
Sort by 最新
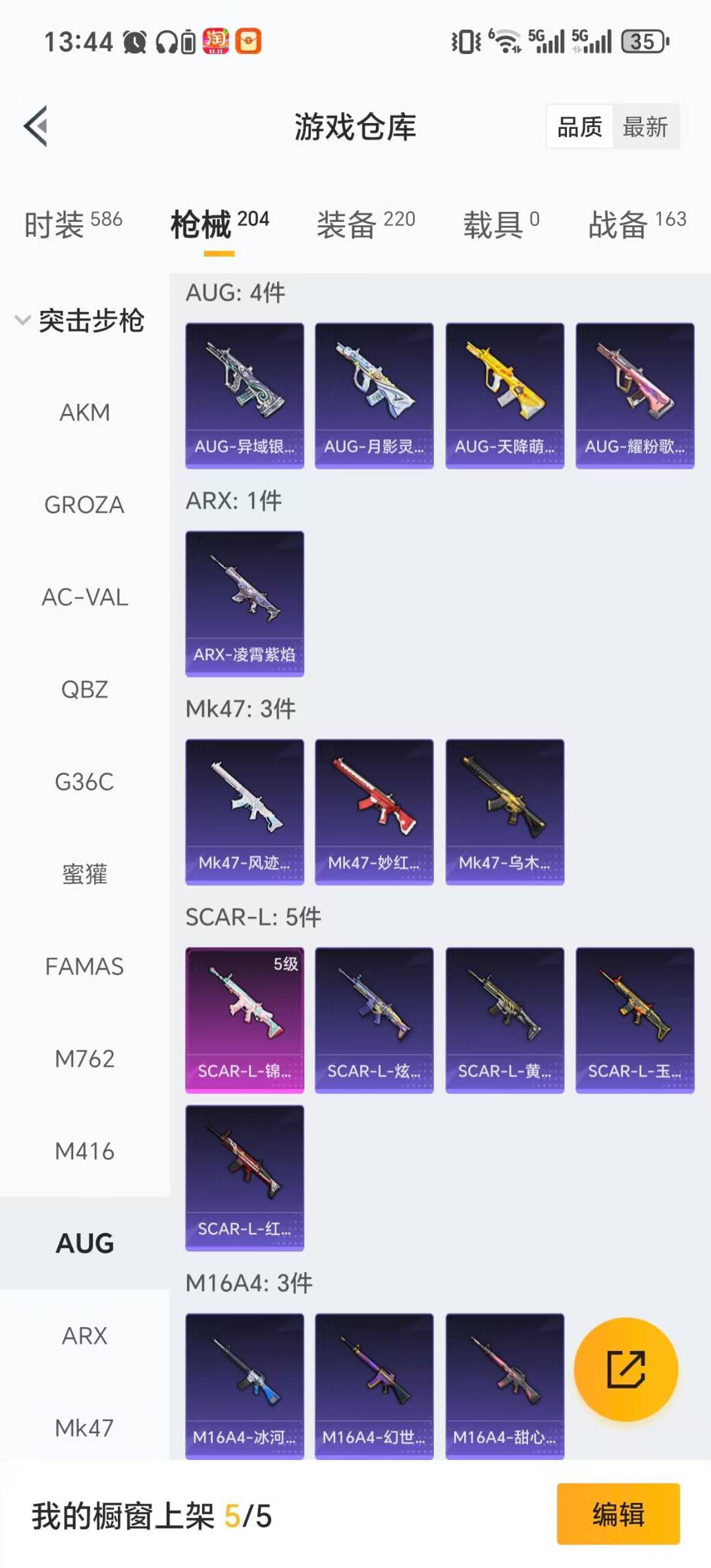pyautogui.click(x=645, y=126)
